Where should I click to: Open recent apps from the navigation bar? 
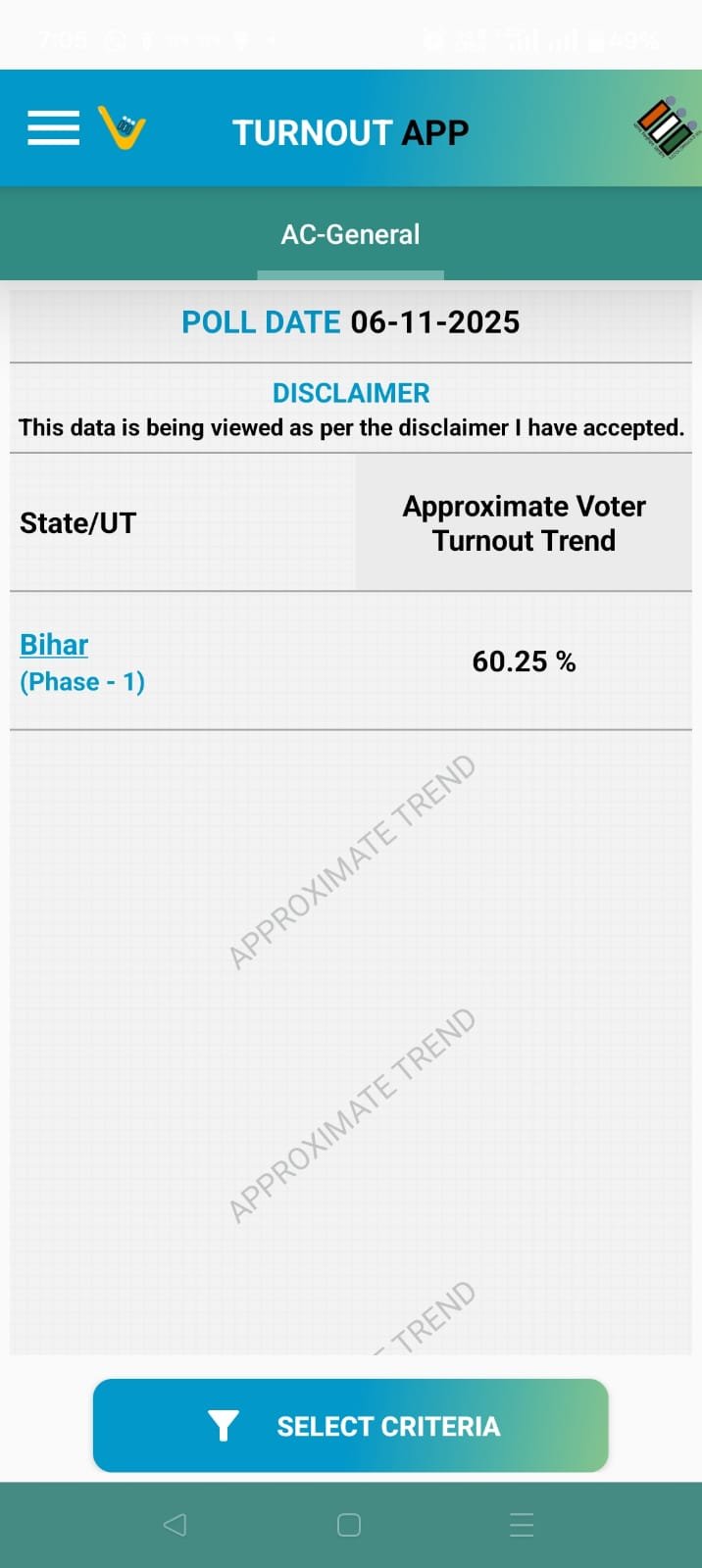522,1525
